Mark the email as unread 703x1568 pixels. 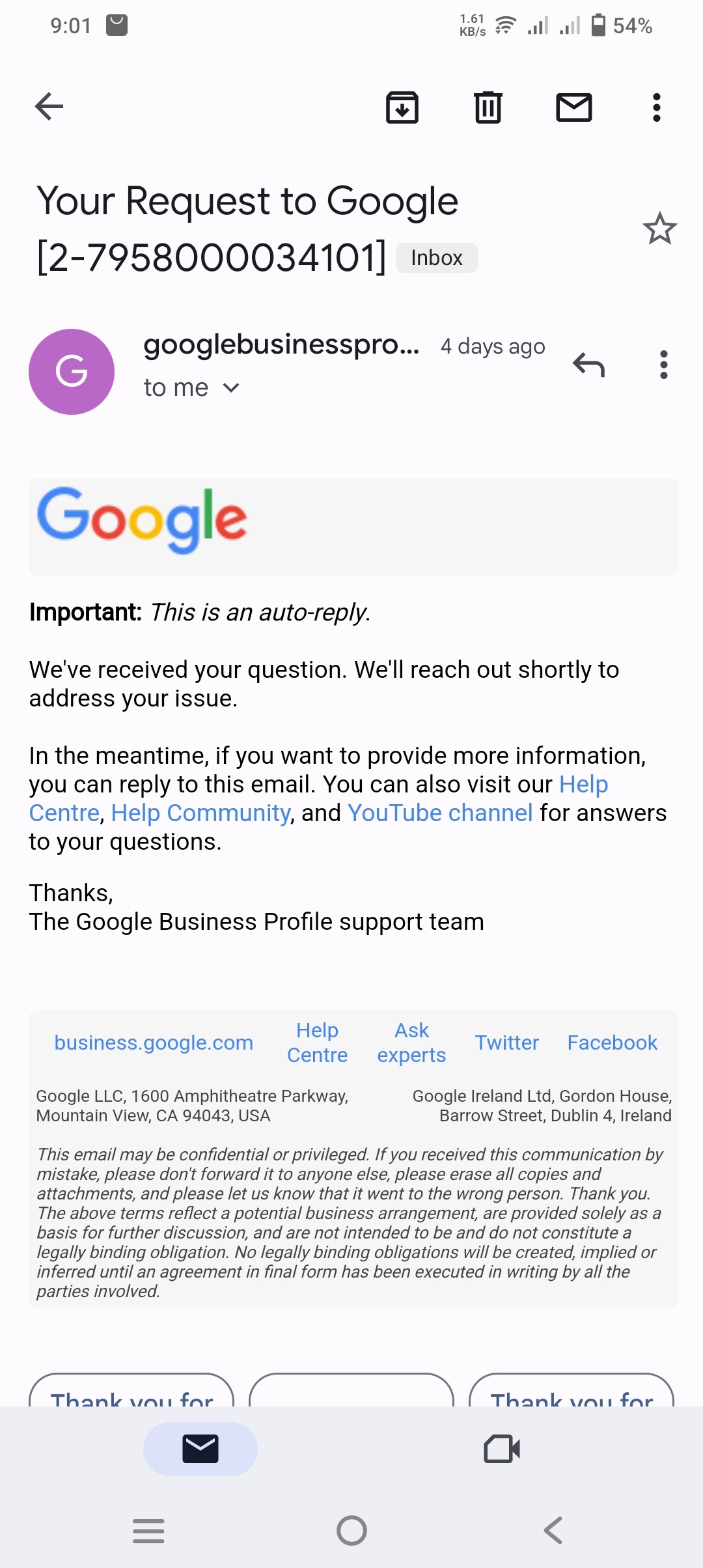pos(574,107)
